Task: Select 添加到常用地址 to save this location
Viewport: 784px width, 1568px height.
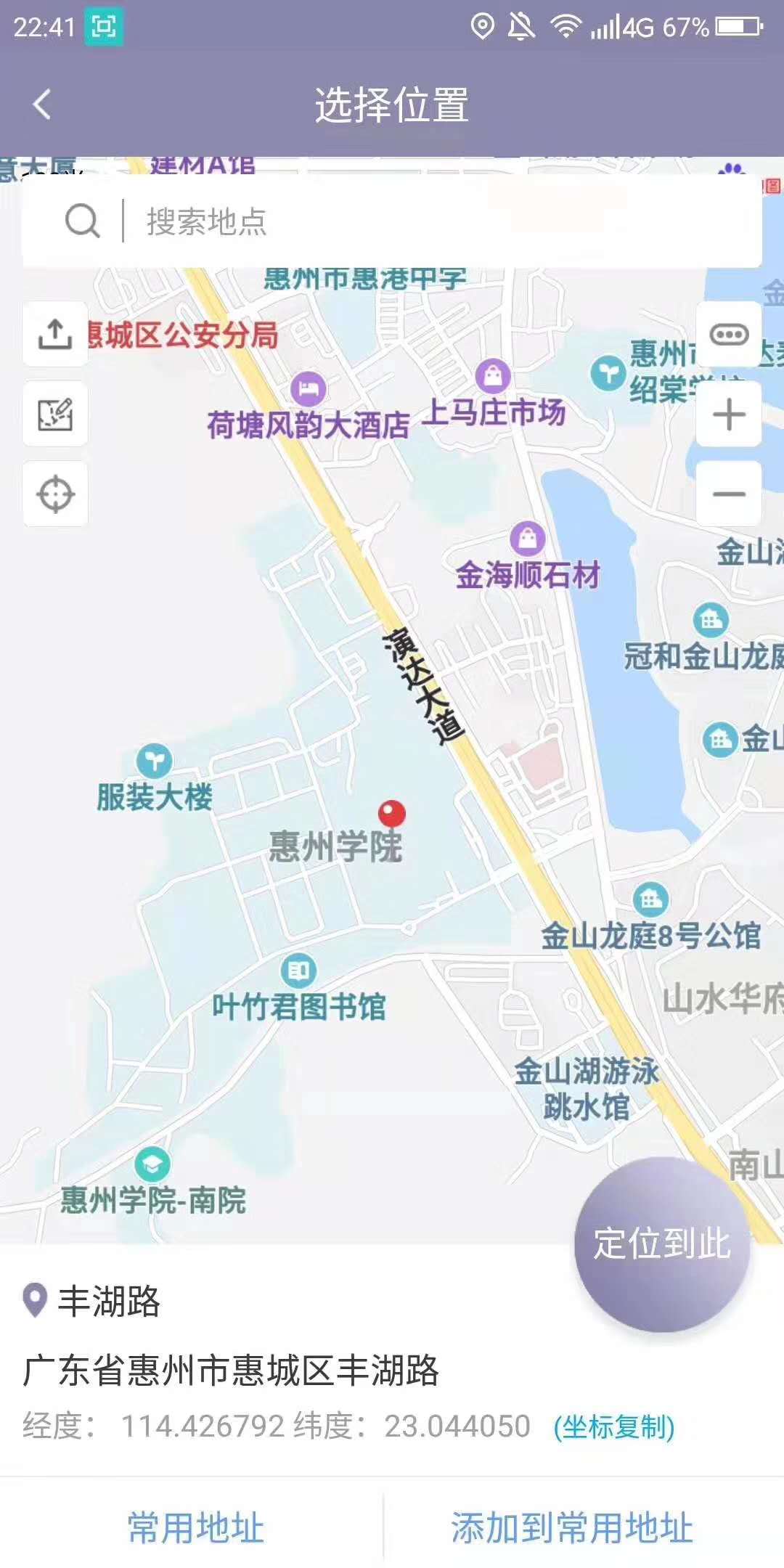Action: [572, 1527]
